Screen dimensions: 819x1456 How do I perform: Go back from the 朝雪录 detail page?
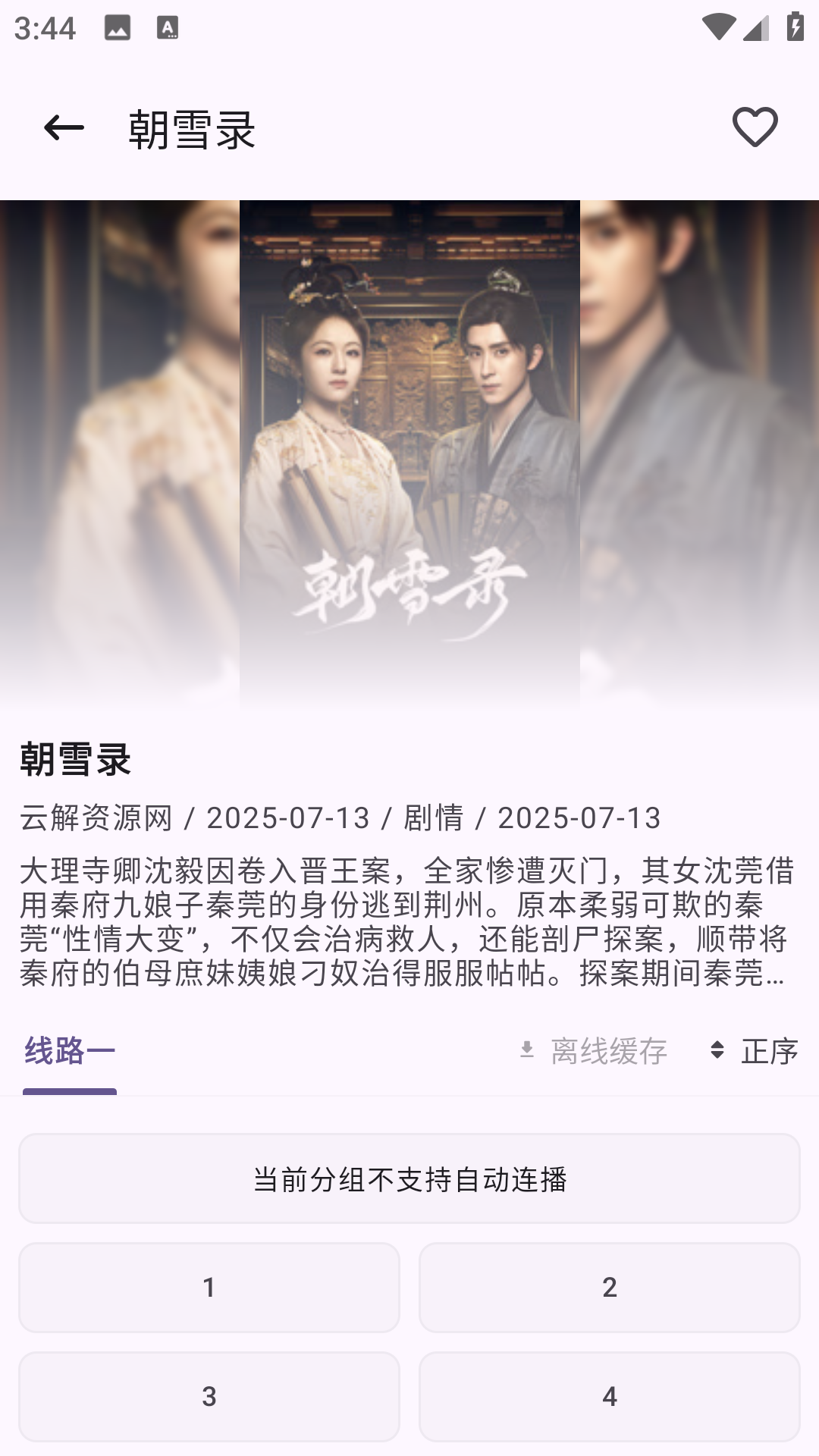[x=64, y=127]
